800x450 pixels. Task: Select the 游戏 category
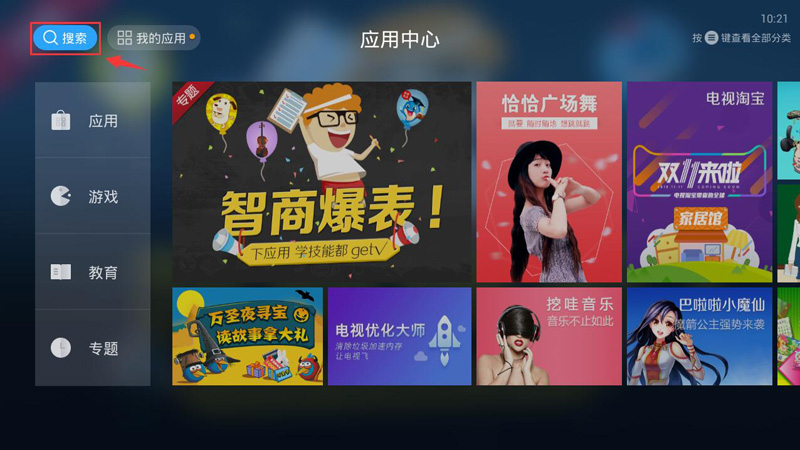(x=92, y=197)
